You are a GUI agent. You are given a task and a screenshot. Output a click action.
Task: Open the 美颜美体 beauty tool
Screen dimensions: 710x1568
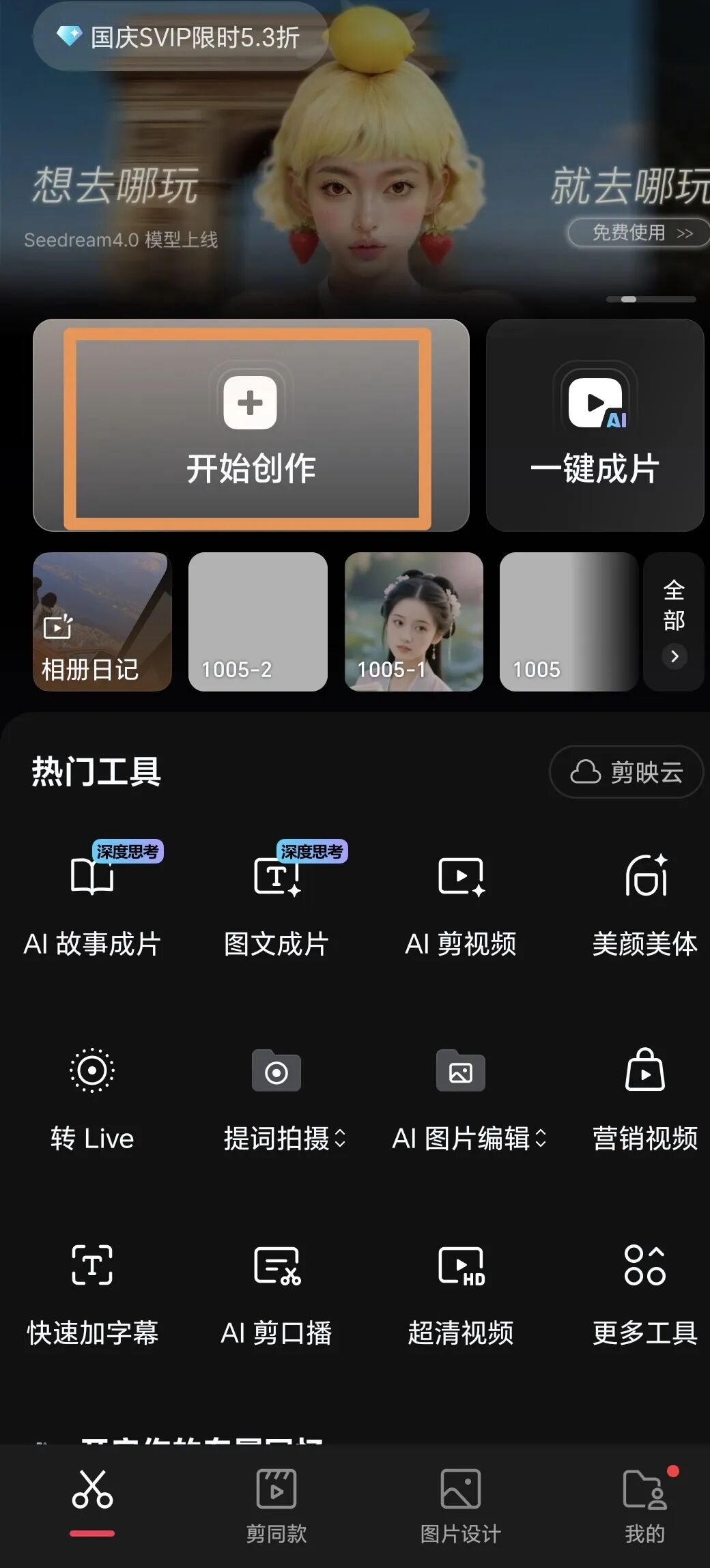pyautogui.click(x=644, y=901)
